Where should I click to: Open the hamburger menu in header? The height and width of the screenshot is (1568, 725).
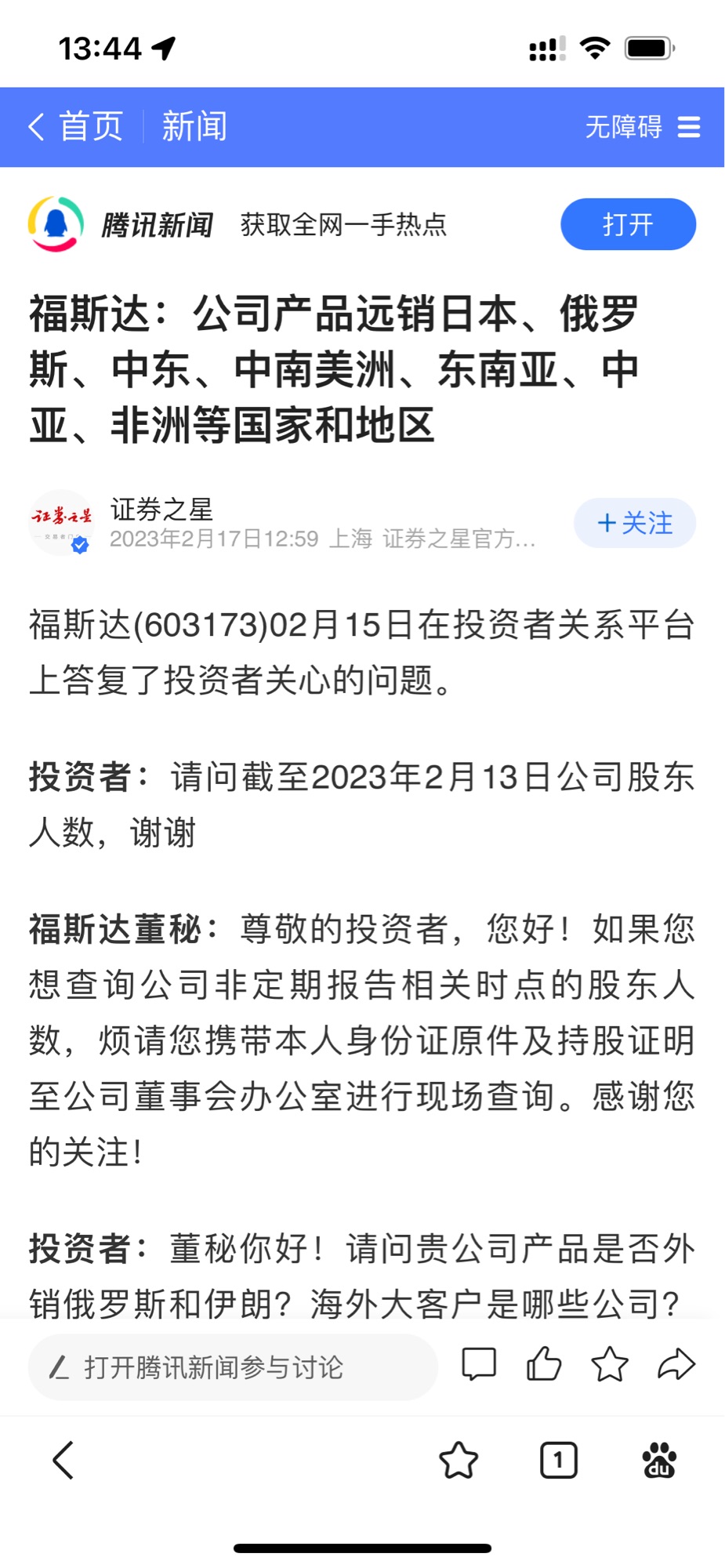(x=689, y=126)
